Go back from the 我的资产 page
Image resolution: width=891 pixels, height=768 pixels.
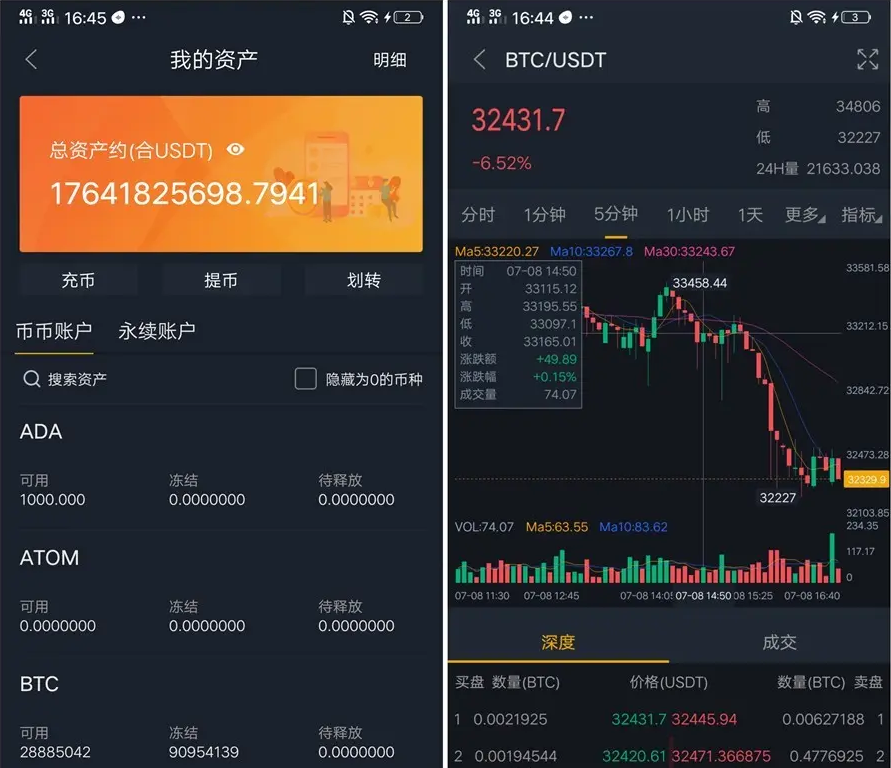point(31,60)
